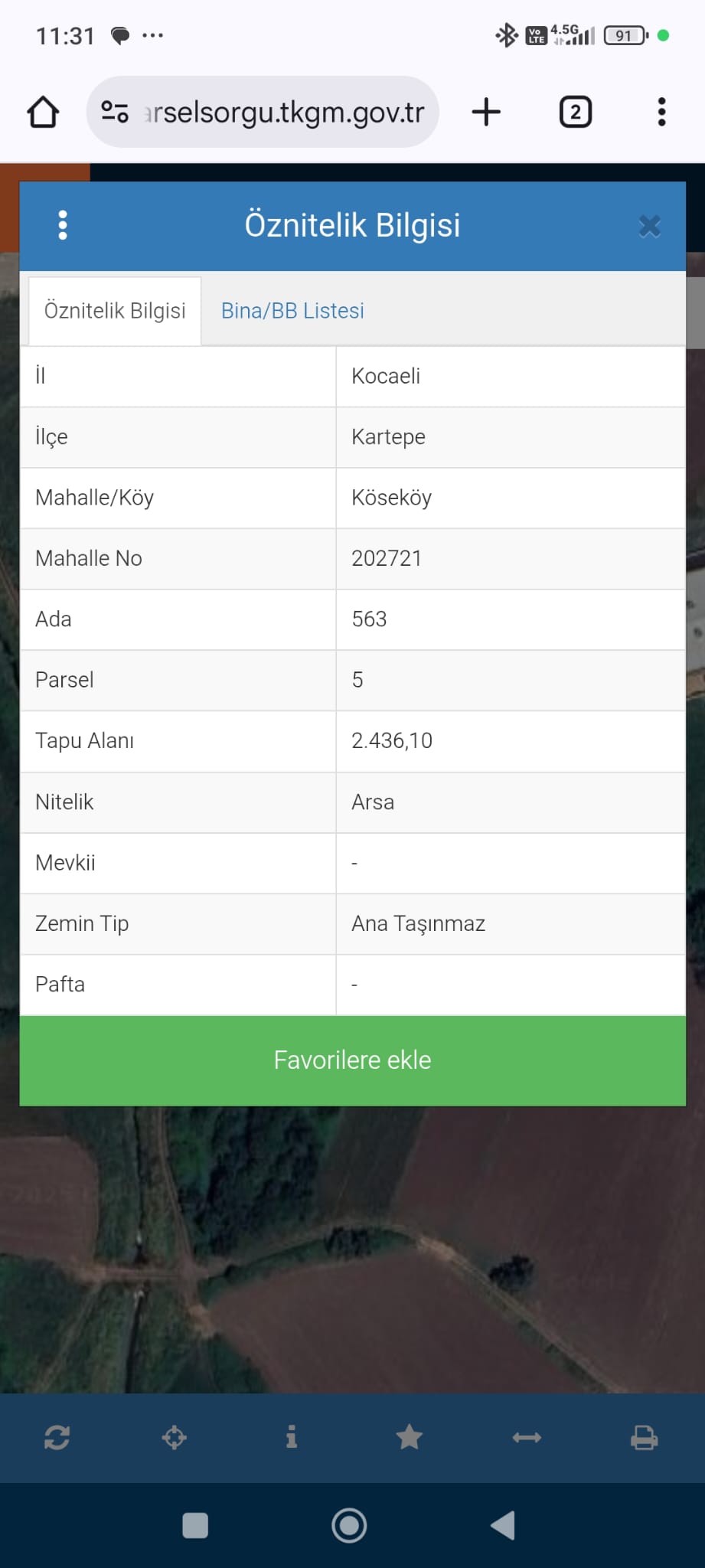The image size is (705, 1568).
Task: Close the Öznitelik Bilgisi dialog
Action: pos(649,226)
